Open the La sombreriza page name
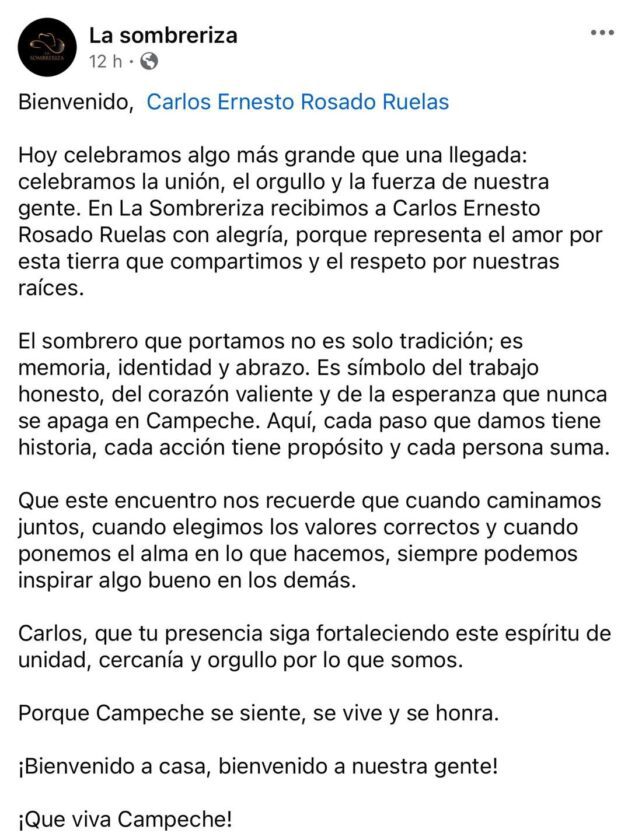635x840 pixels. tap(163, 35)
